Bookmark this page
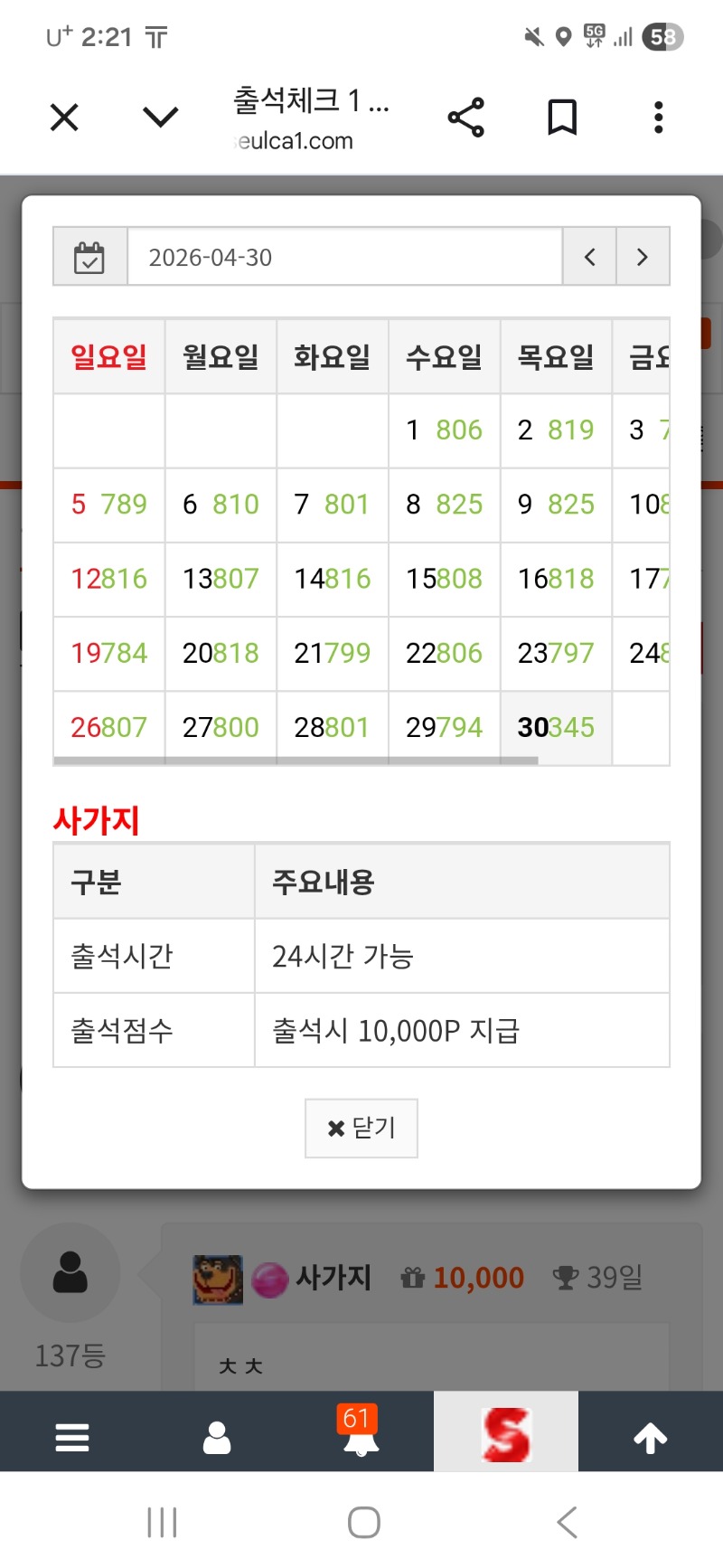723x1568 pixels. click(x=562, y=118)
